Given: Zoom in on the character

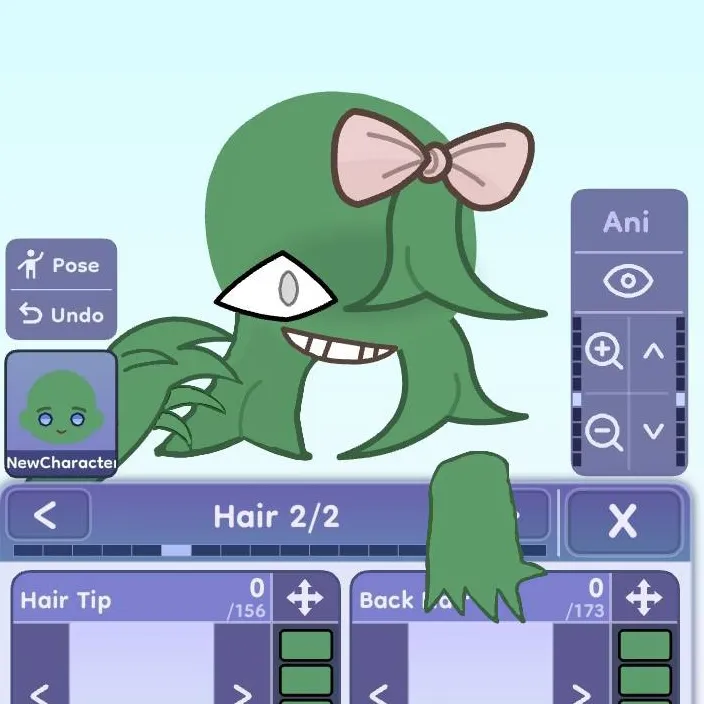Looking at the screenshot, I should coord(604,353).
